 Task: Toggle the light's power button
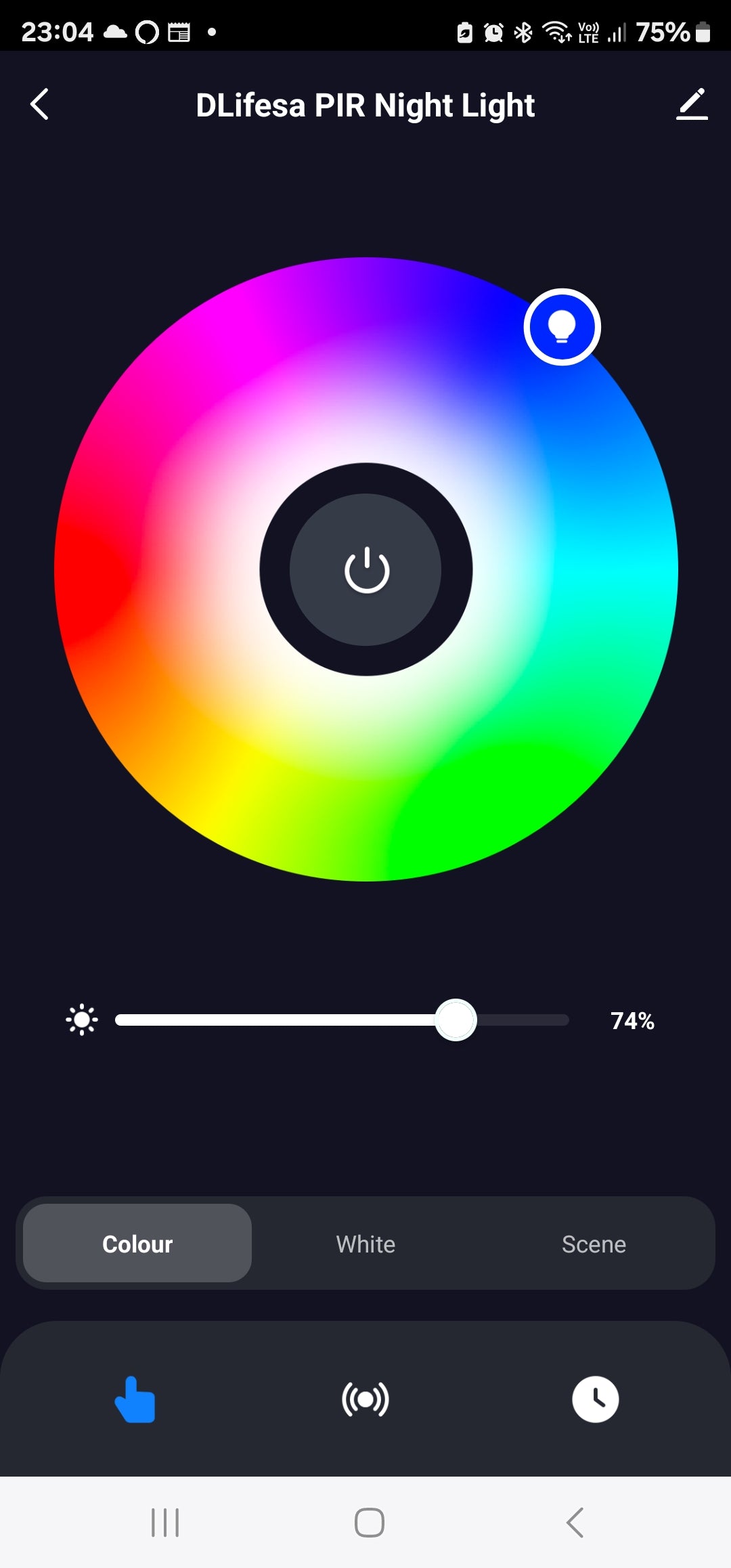click(365, 569)
